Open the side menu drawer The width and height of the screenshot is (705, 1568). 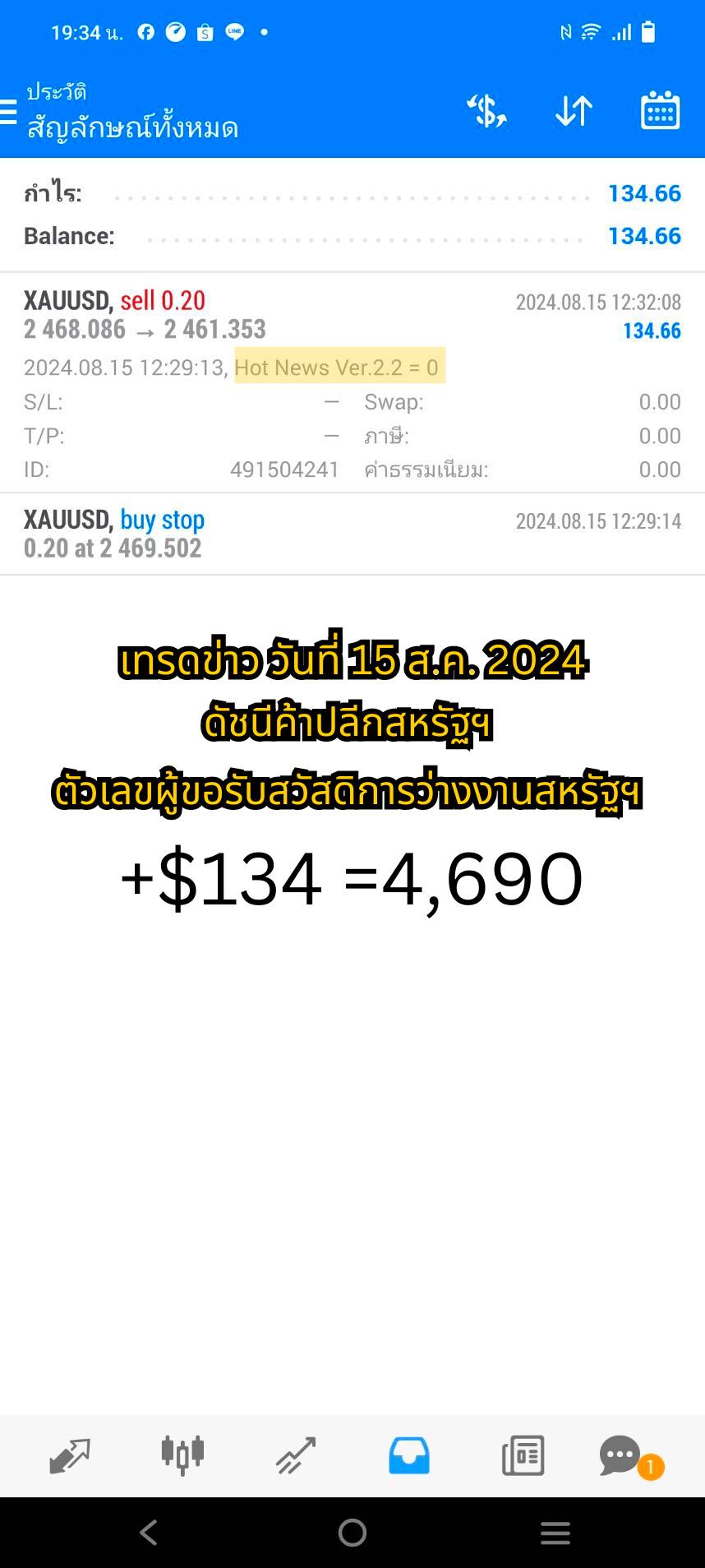point(8,110)
